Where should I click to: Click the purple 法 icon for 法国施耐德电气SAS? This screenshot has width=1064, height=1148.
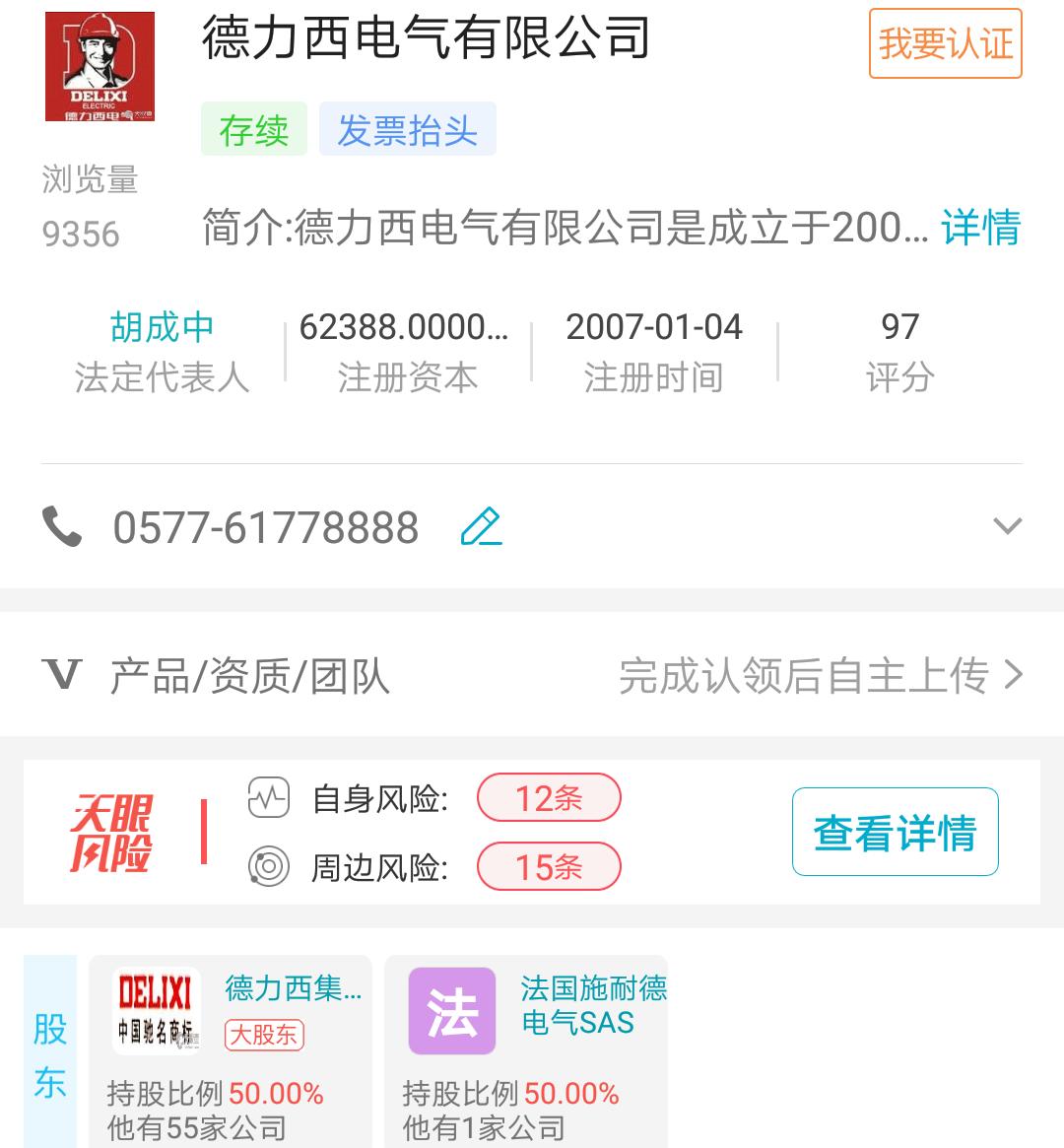point(449,1012)
